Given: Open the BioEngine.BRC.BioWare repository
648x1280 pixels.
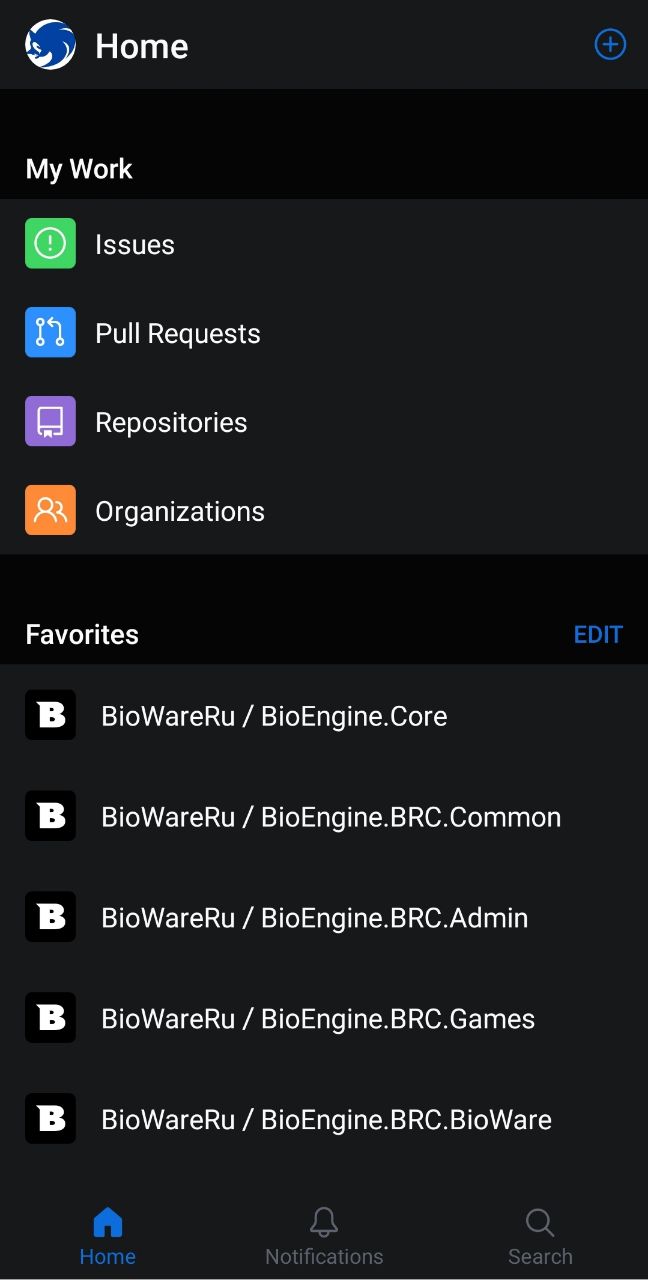Looking at the screenshot, I should (324, 1120).
